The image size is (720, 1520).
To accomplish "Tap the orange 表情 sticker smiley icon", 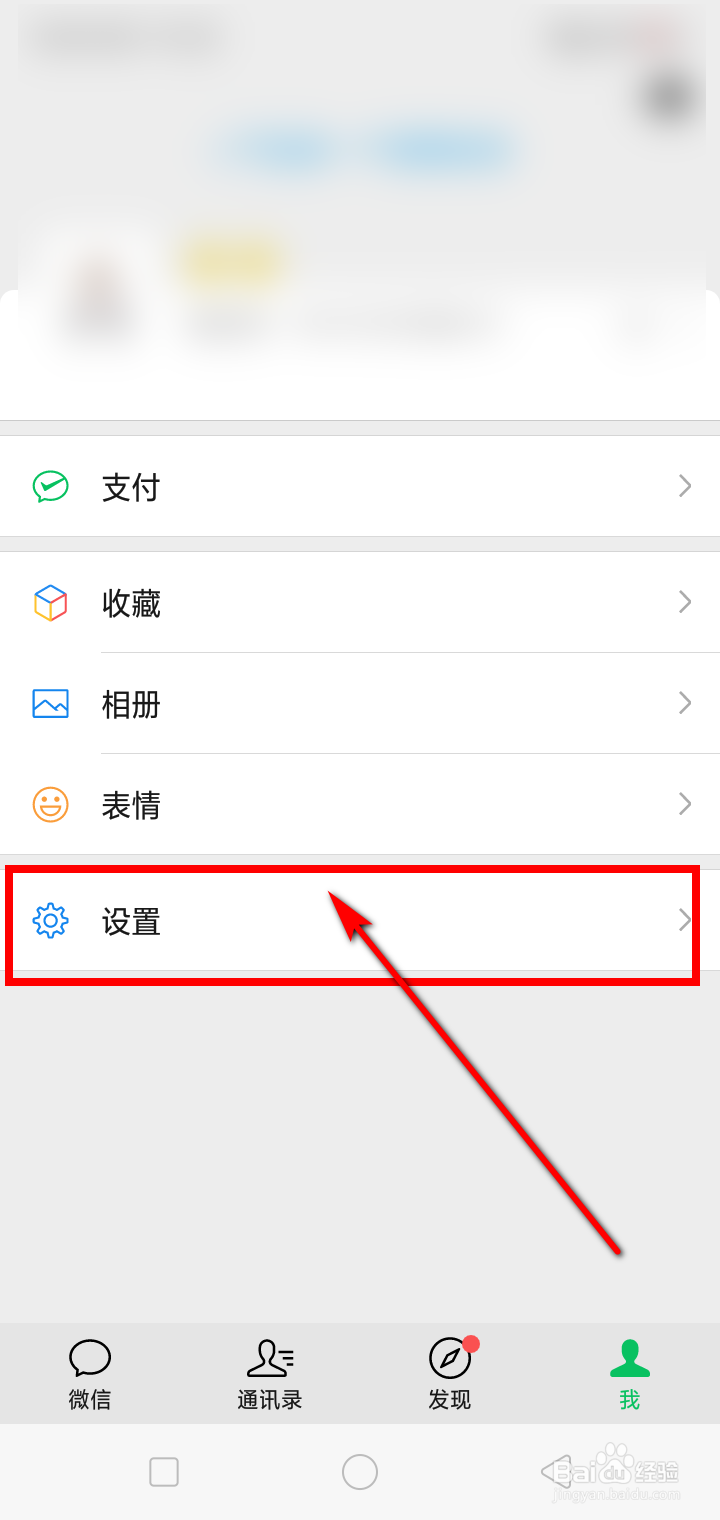I will (50, 805).
